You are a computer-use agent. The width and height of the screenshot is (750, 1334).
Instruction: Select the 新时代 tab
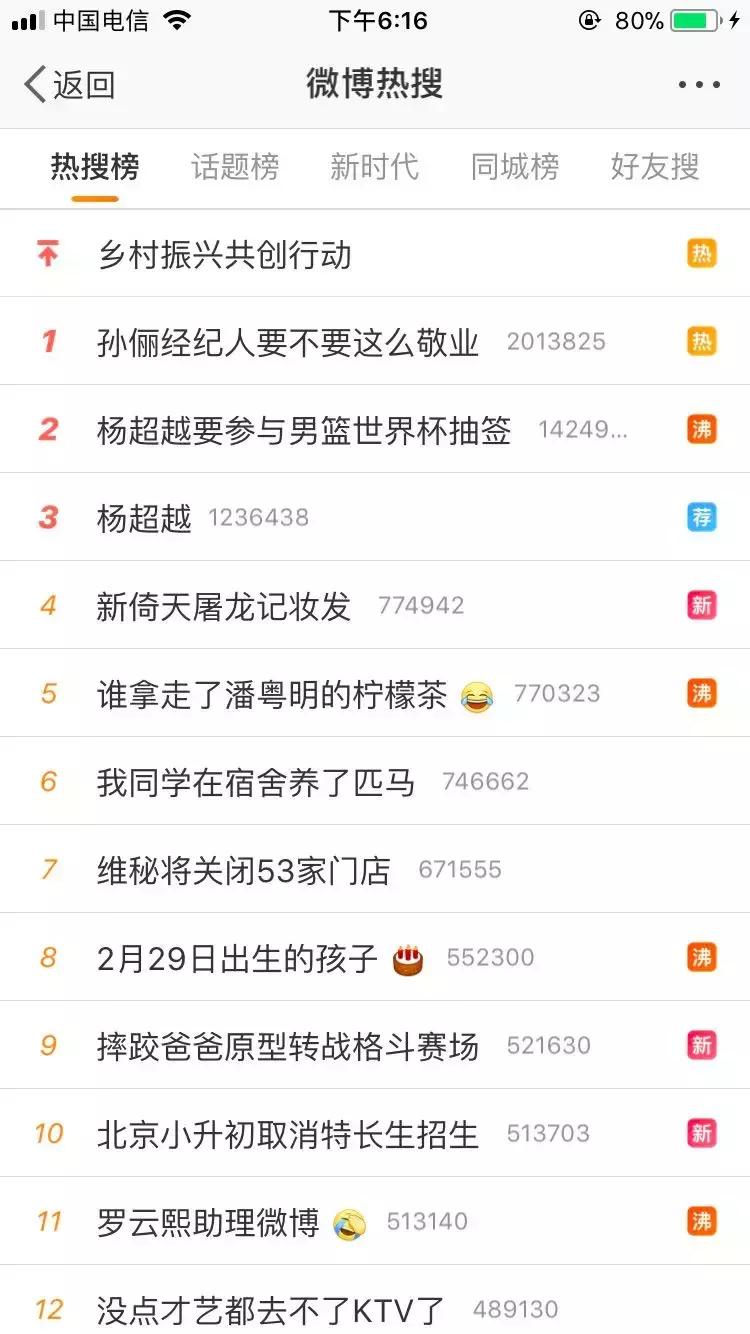pos(374,167)
